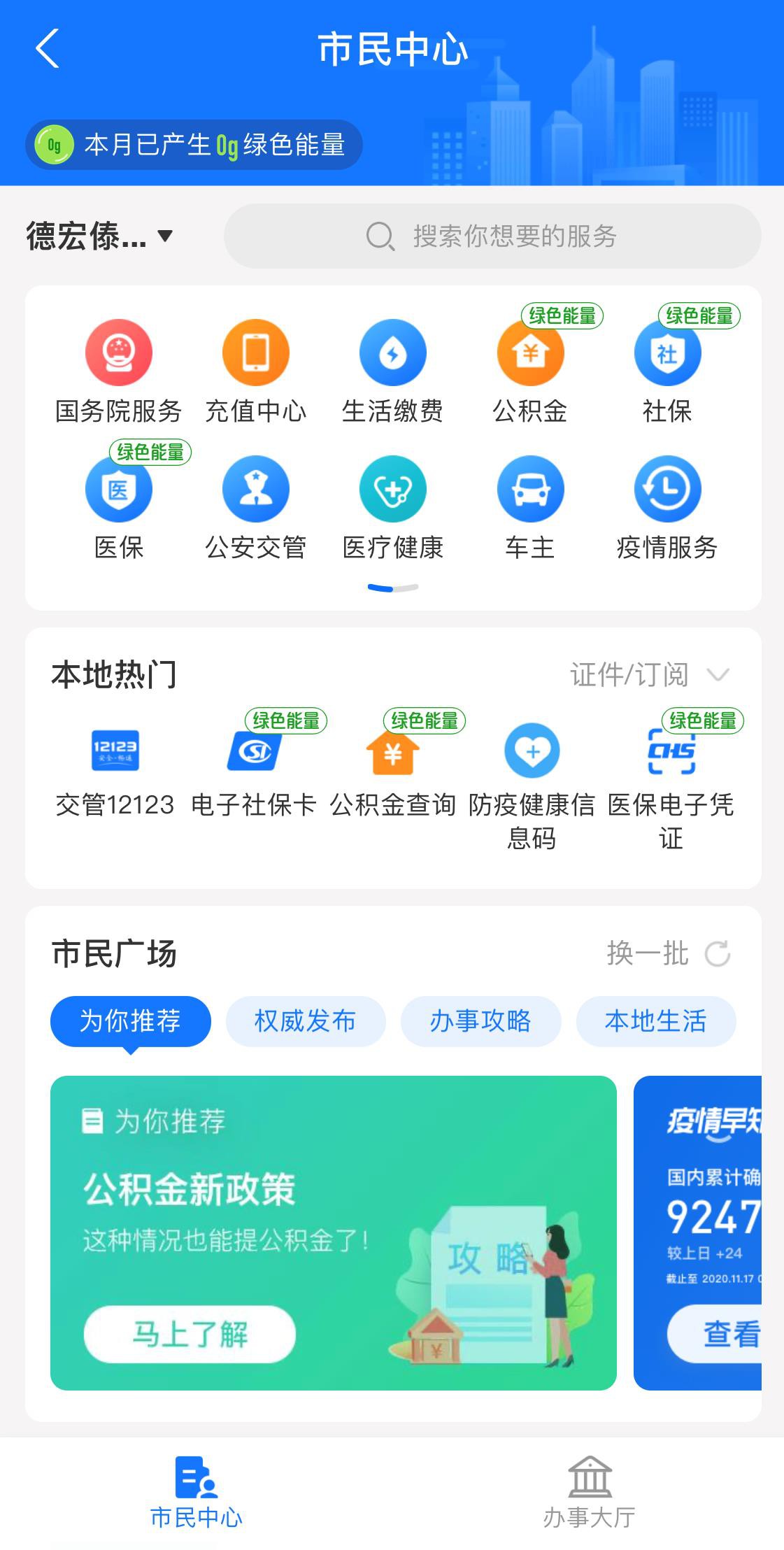This screenshot has height=1550, width=784.
Task: Open 充值中心
Action: point(255,371)
